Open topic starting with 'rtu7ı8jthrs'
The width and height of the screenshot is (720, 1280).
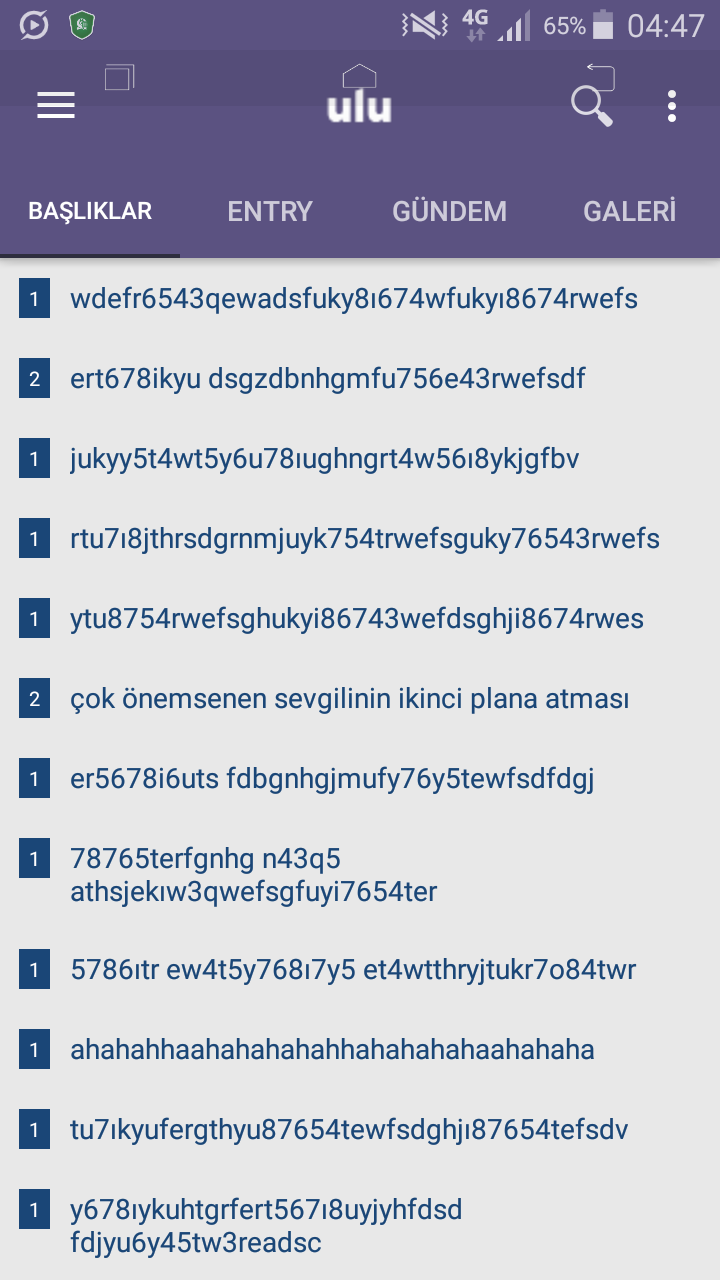point(365,539)
